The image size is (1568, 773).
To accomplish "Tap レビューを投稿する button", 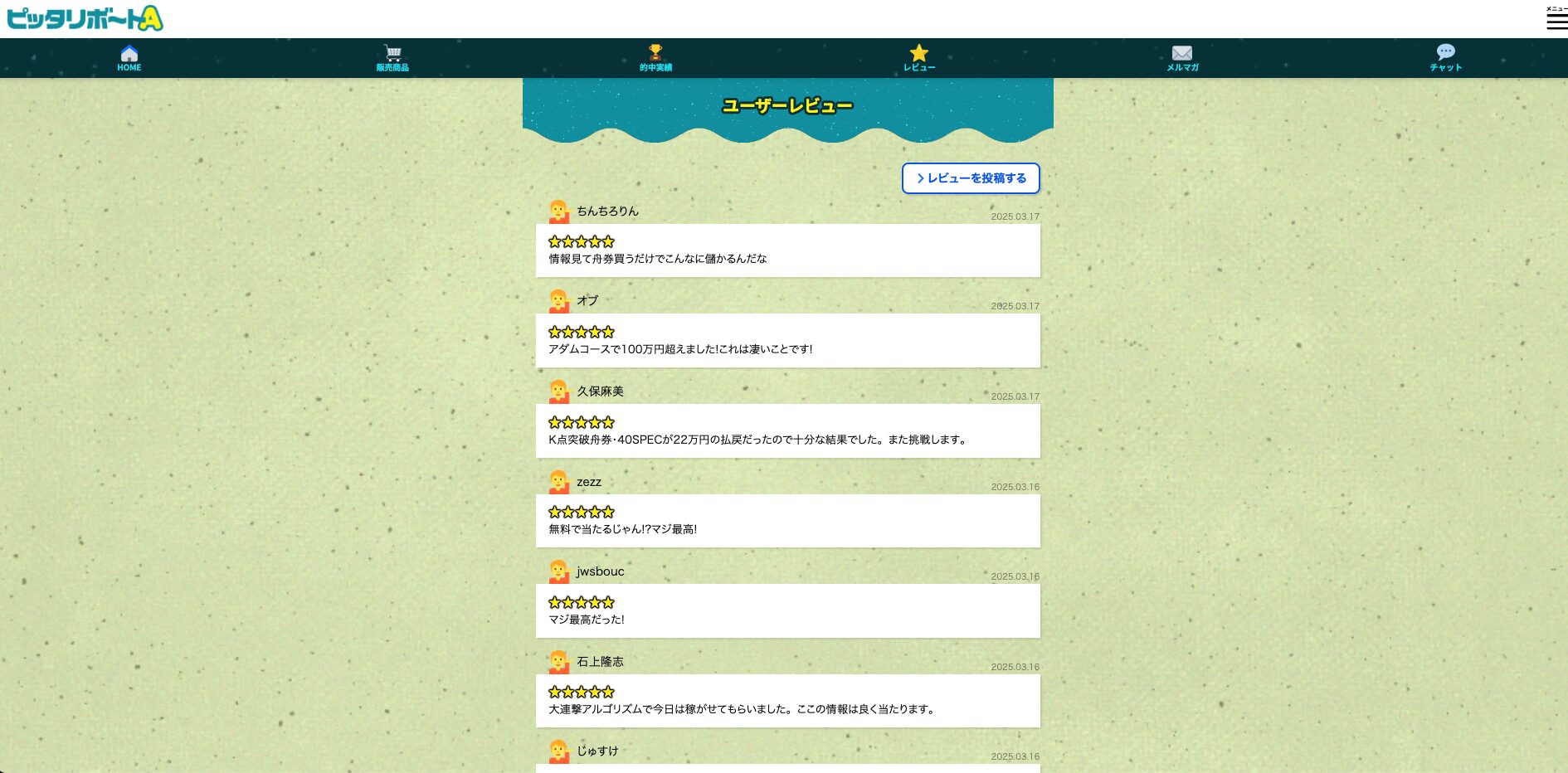I will point(971,178).
